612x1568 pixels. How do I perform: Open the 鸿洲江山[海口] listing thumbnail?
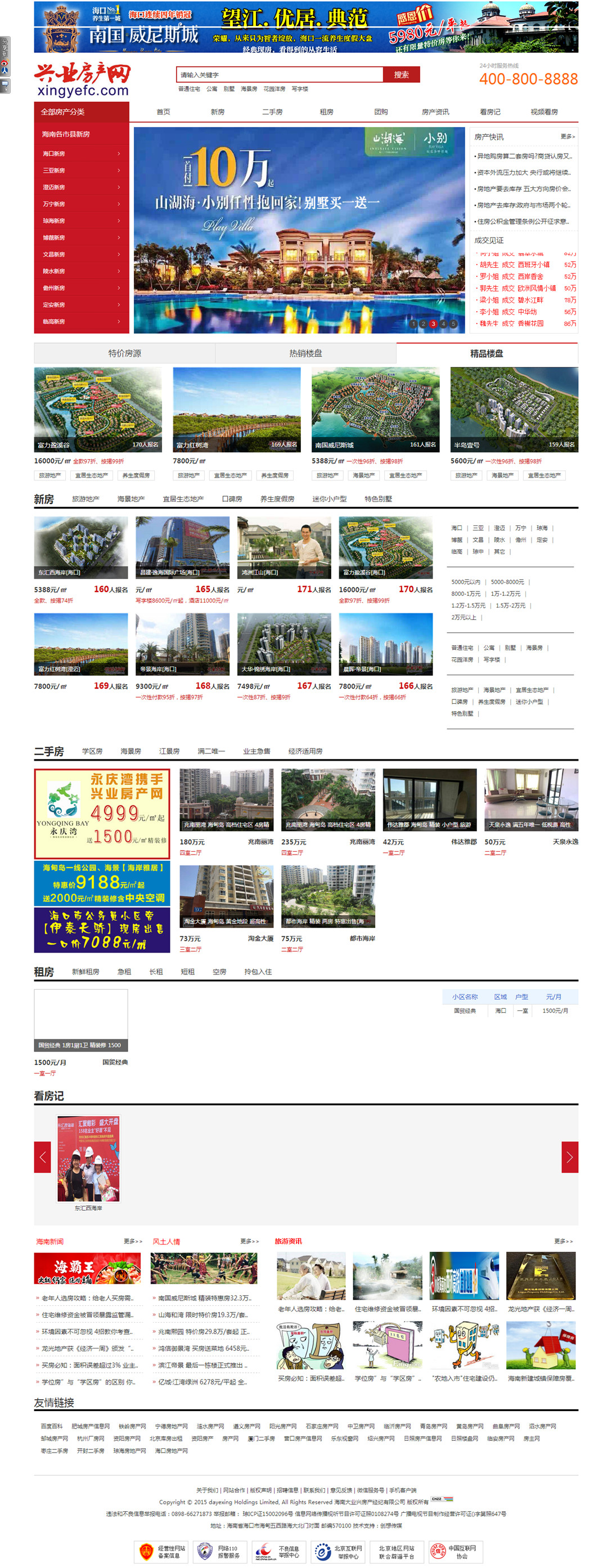[x=283, y=548]
